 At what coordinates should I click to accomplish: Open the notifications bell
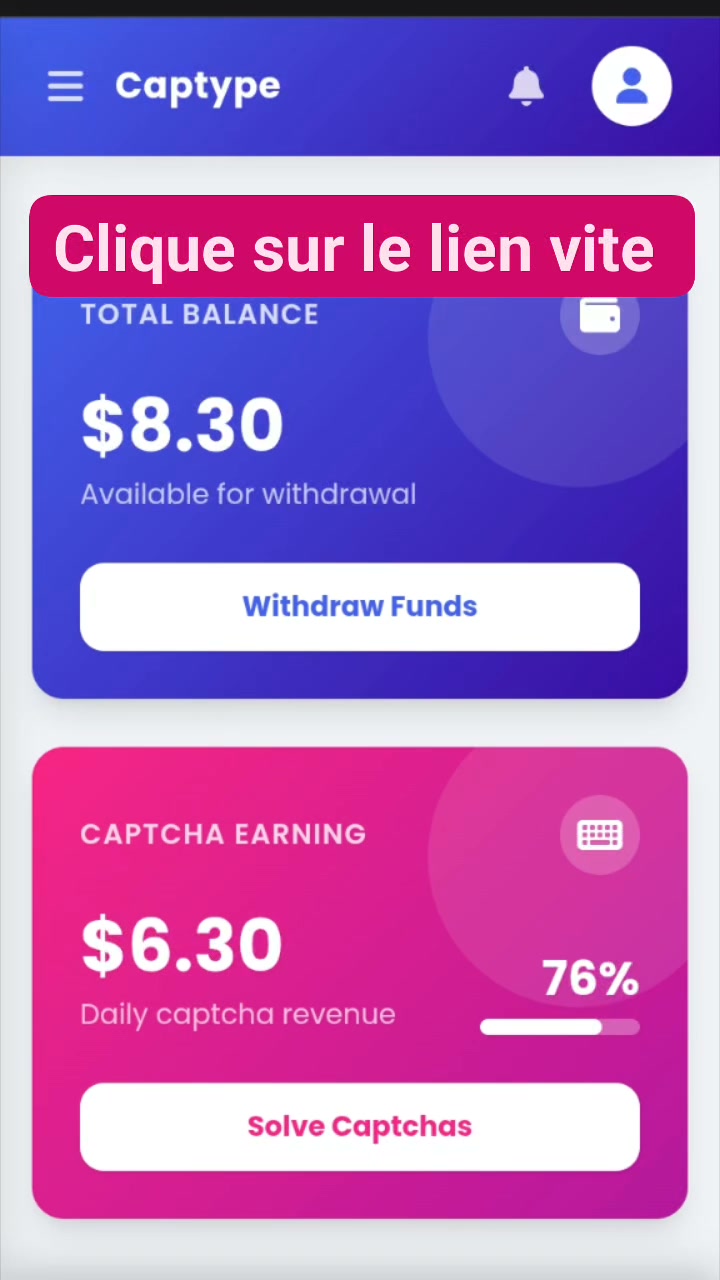click(526, 86)
